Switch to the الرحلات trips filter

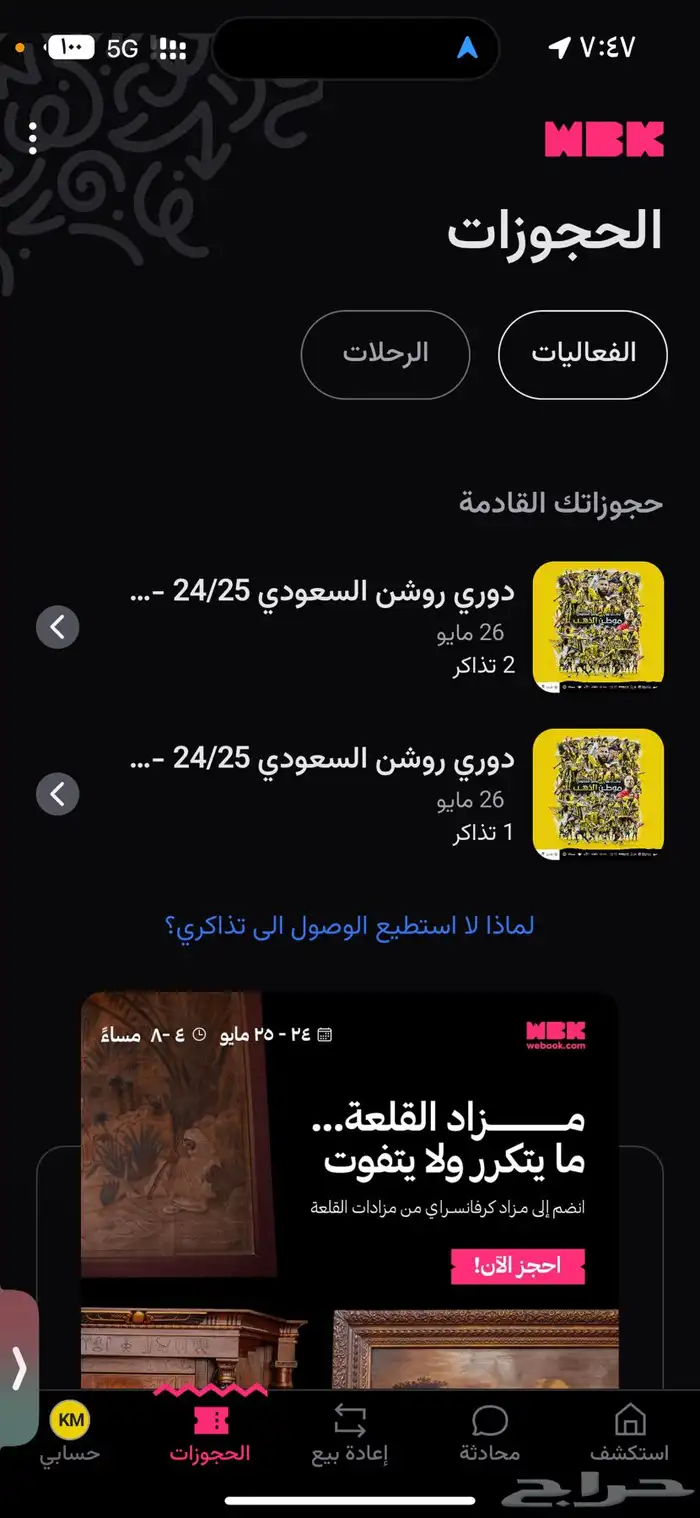point(385,354)
